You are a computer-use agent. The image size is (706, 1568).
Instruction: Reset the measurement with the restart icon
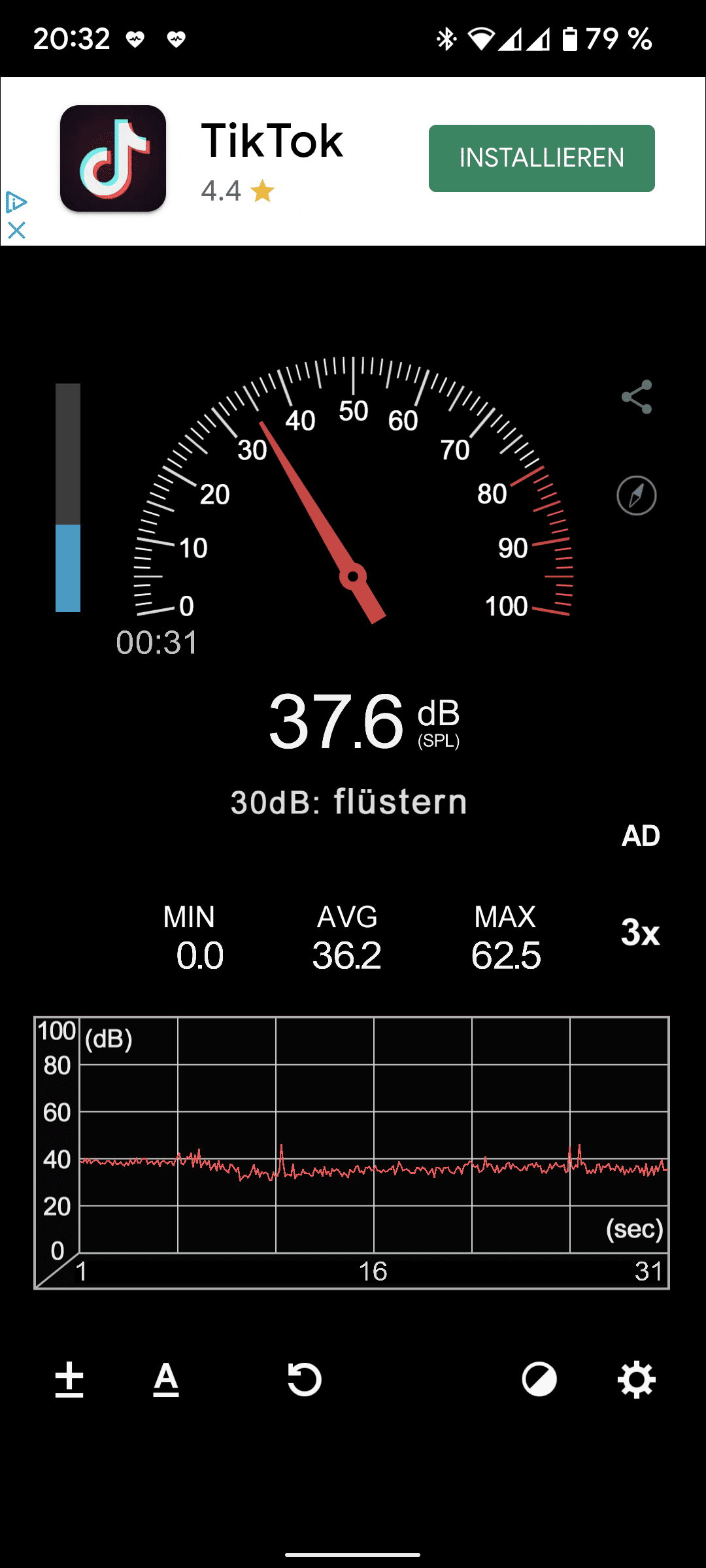[305, 1379]
